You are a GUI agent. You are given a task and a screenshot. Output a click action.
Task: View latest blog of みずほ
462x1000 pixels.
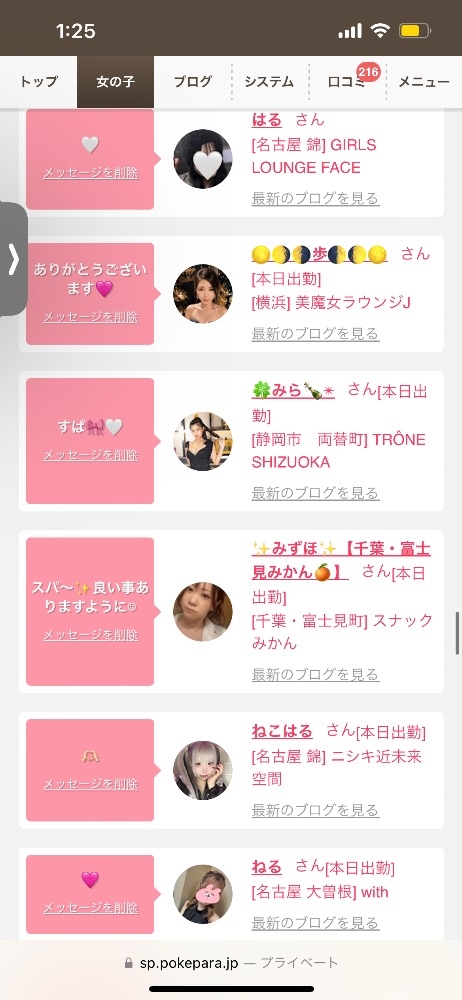point(315,675)
